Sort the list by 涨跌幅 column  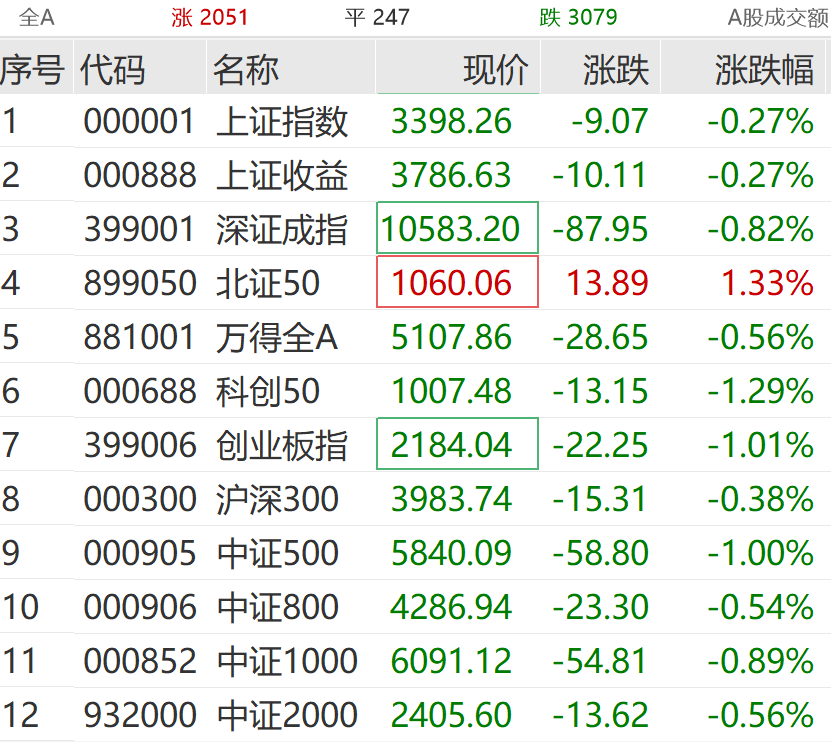[764, 70]
